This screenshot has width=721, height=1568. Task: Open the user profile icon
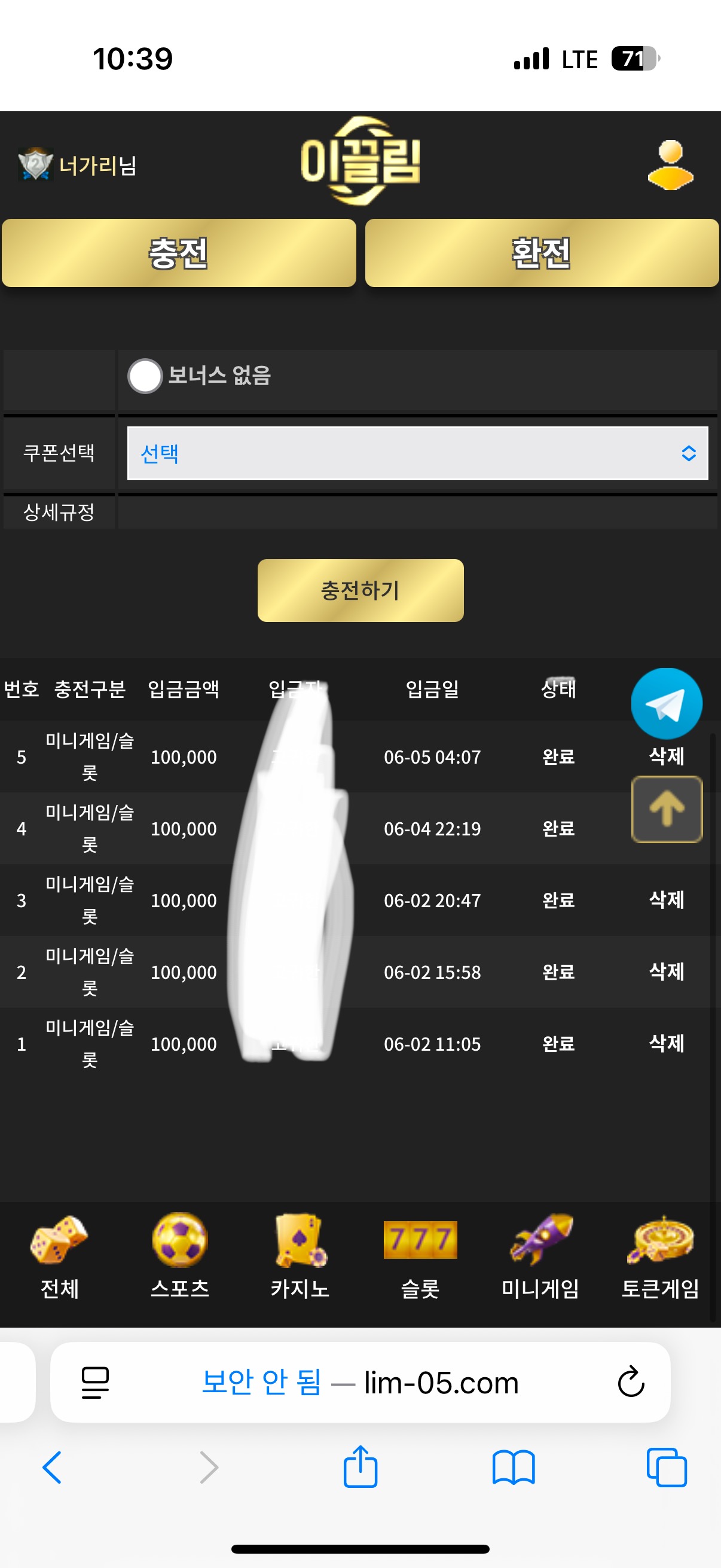(670, 166)
